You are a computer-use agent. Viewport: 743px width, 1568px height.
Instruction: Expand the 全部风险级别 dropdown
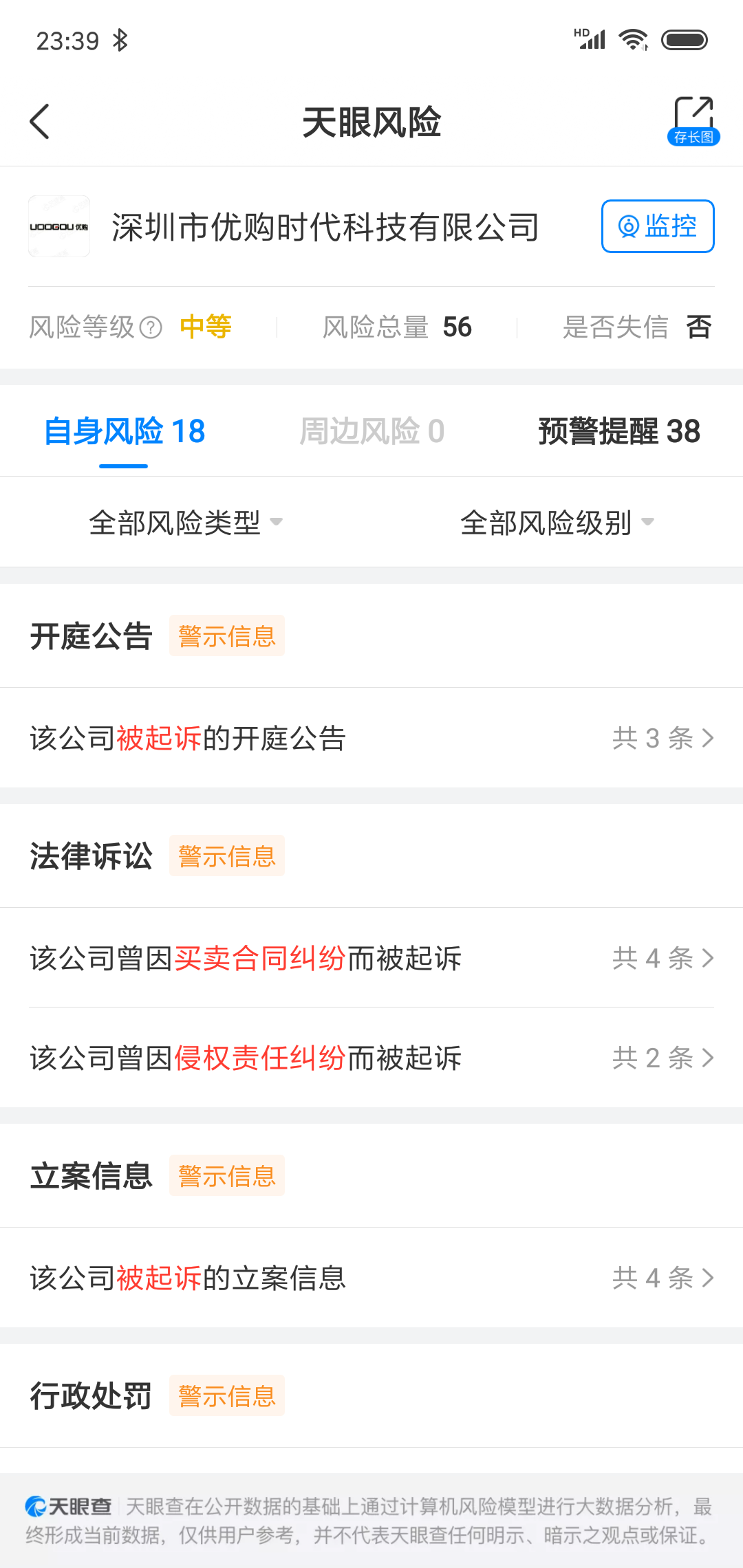(557, 522)
